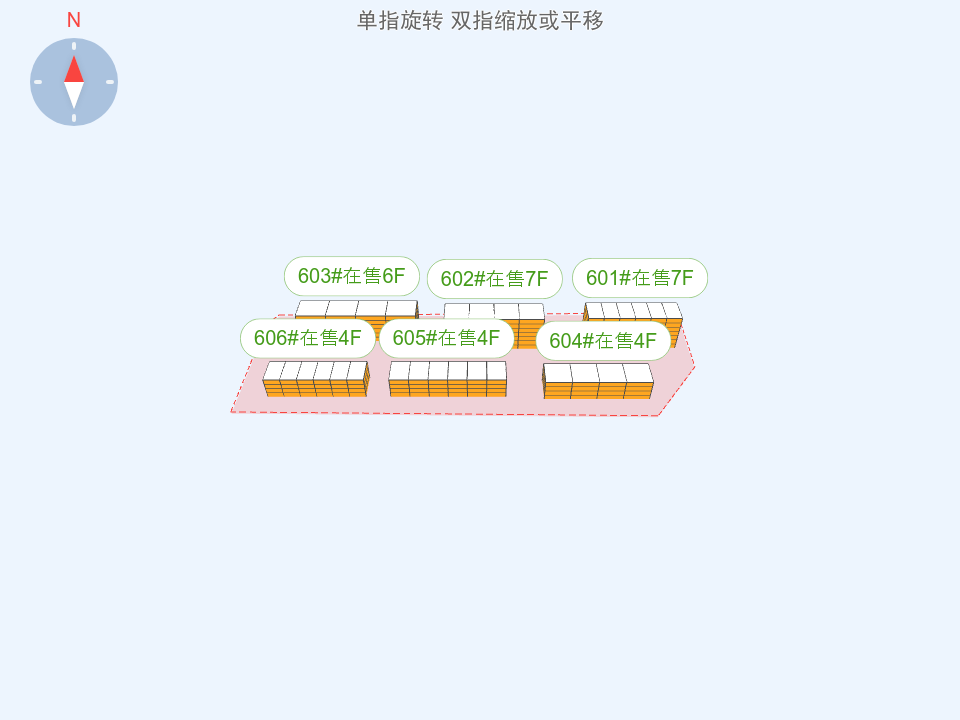
Task: Select building label 603#在售6F
Action: (351, 276)
